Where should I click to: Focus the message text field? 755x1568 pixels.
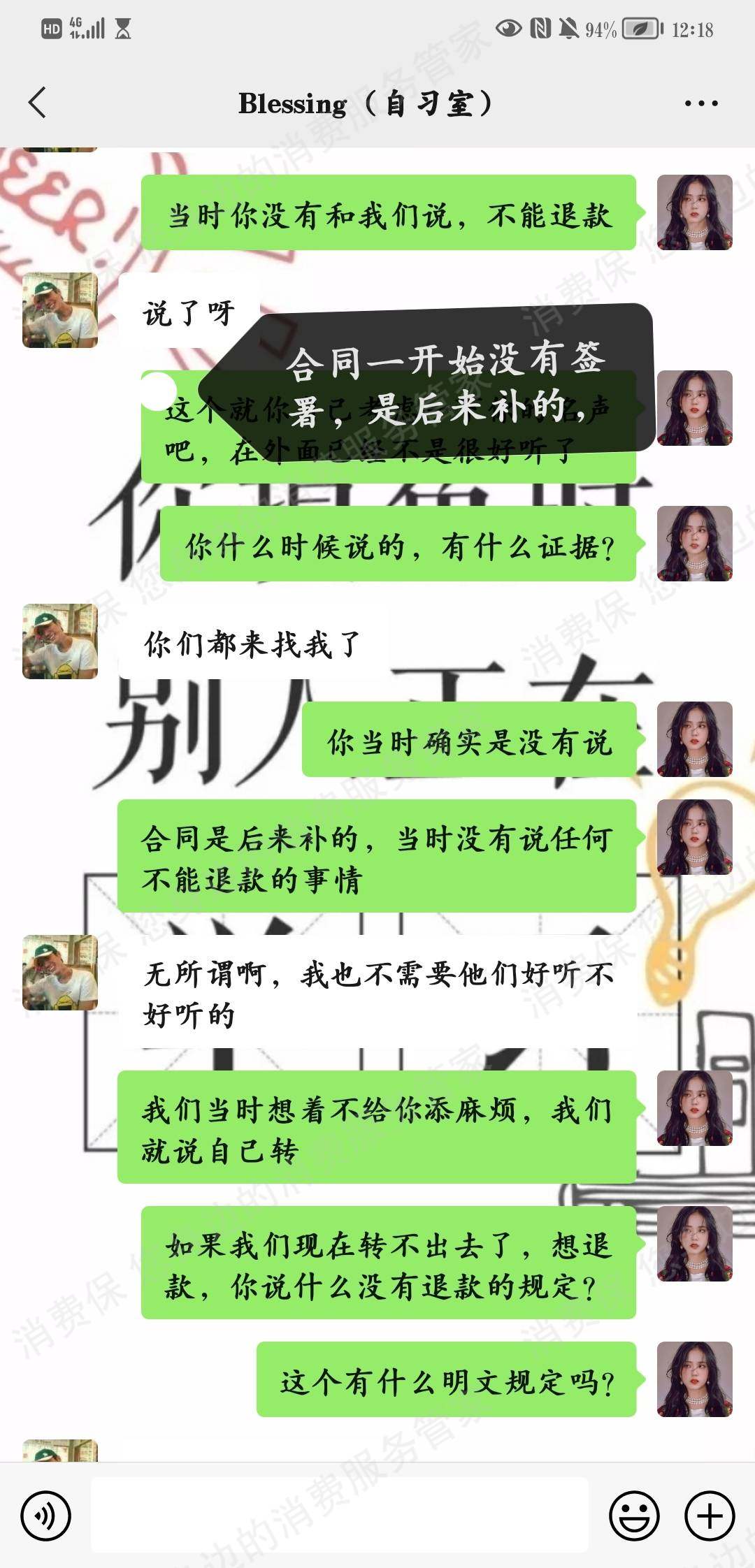339,1516
